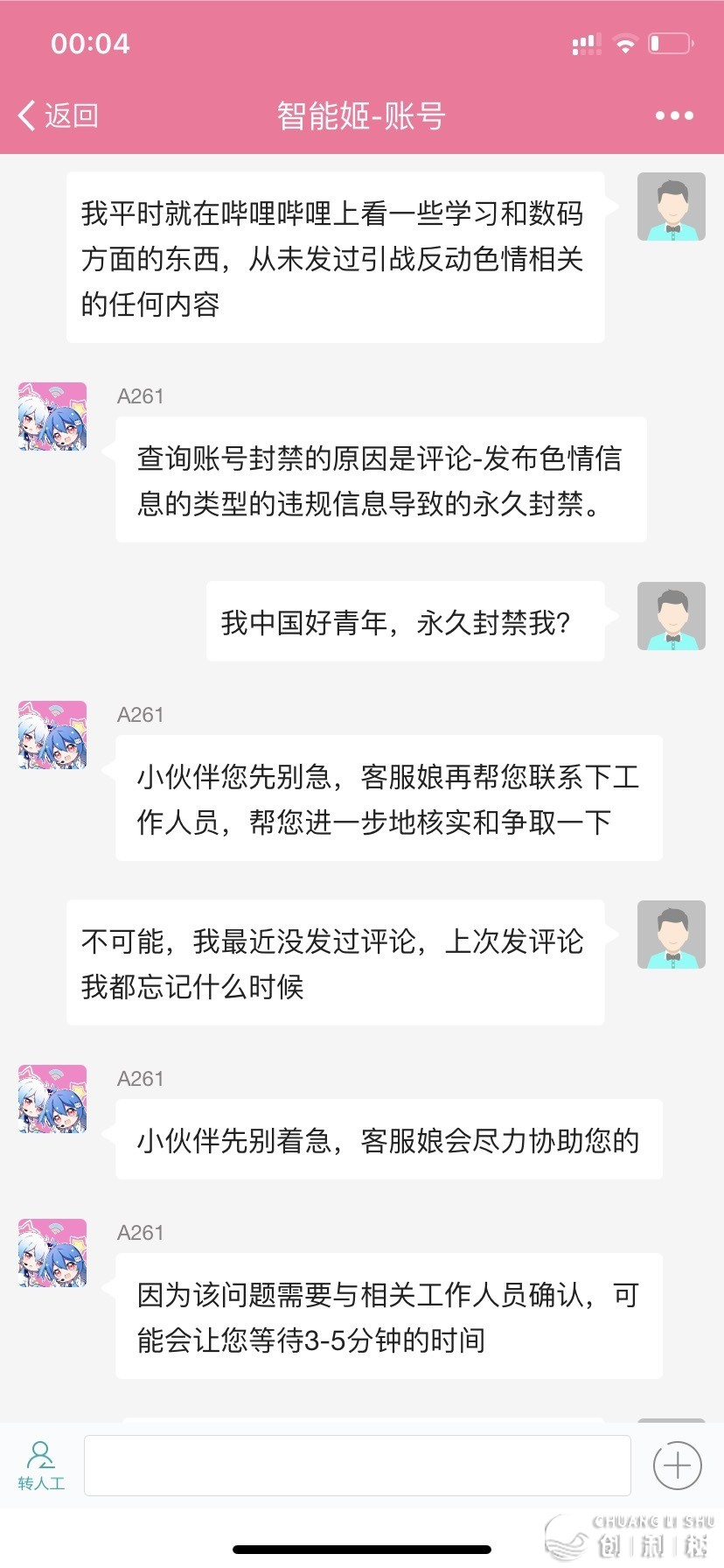Open the three-dot overflow menu

[674, 115]
